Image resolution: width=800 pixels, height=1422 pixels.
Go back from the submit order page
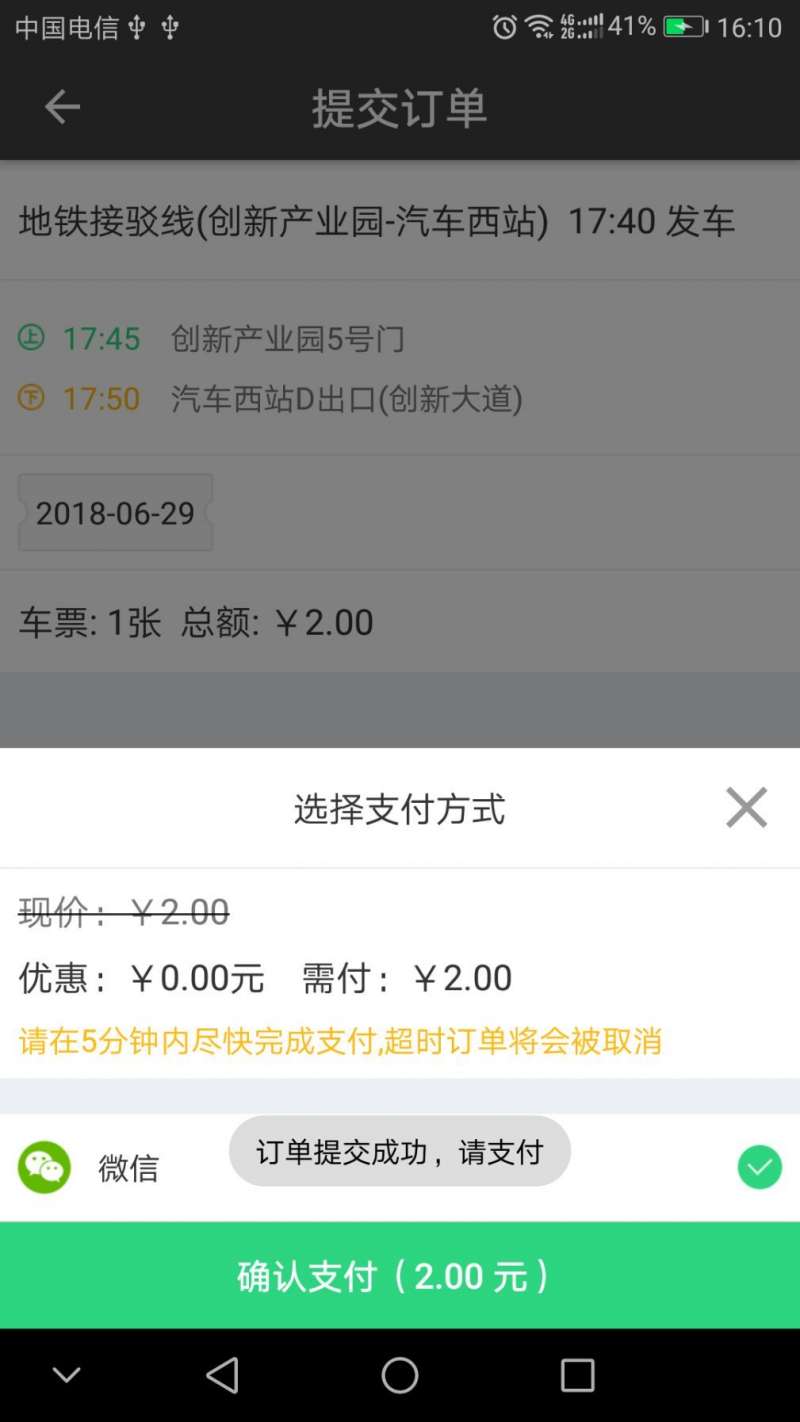point(62,107)
